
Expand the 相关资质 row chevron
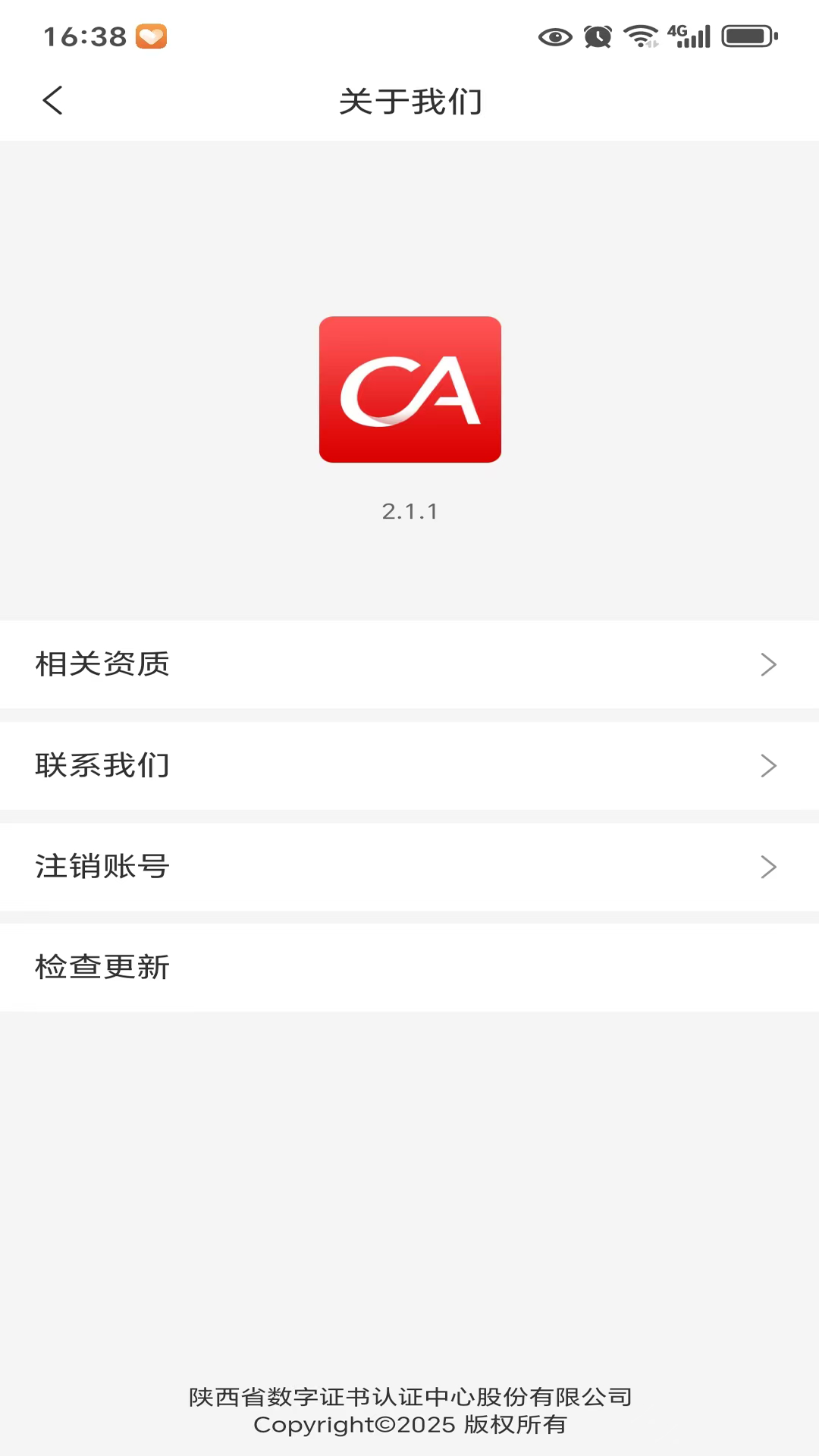[768, 664]
